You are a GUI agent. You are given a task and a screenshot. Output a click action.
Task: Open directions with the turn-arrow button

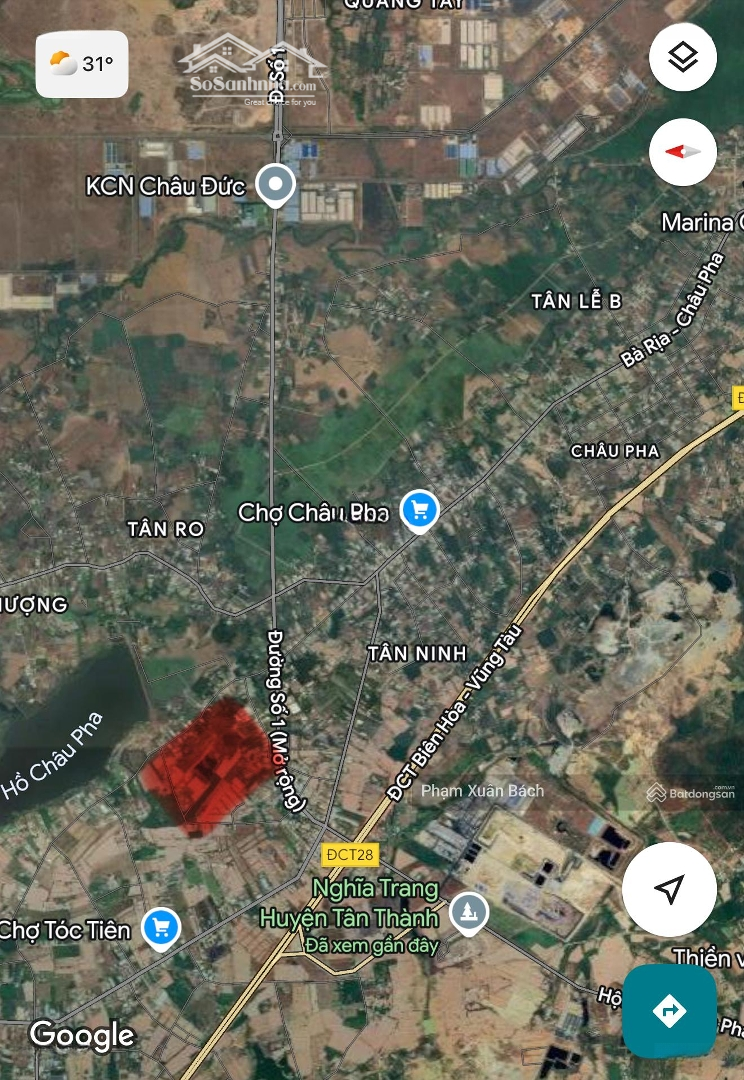(669, 1010)
